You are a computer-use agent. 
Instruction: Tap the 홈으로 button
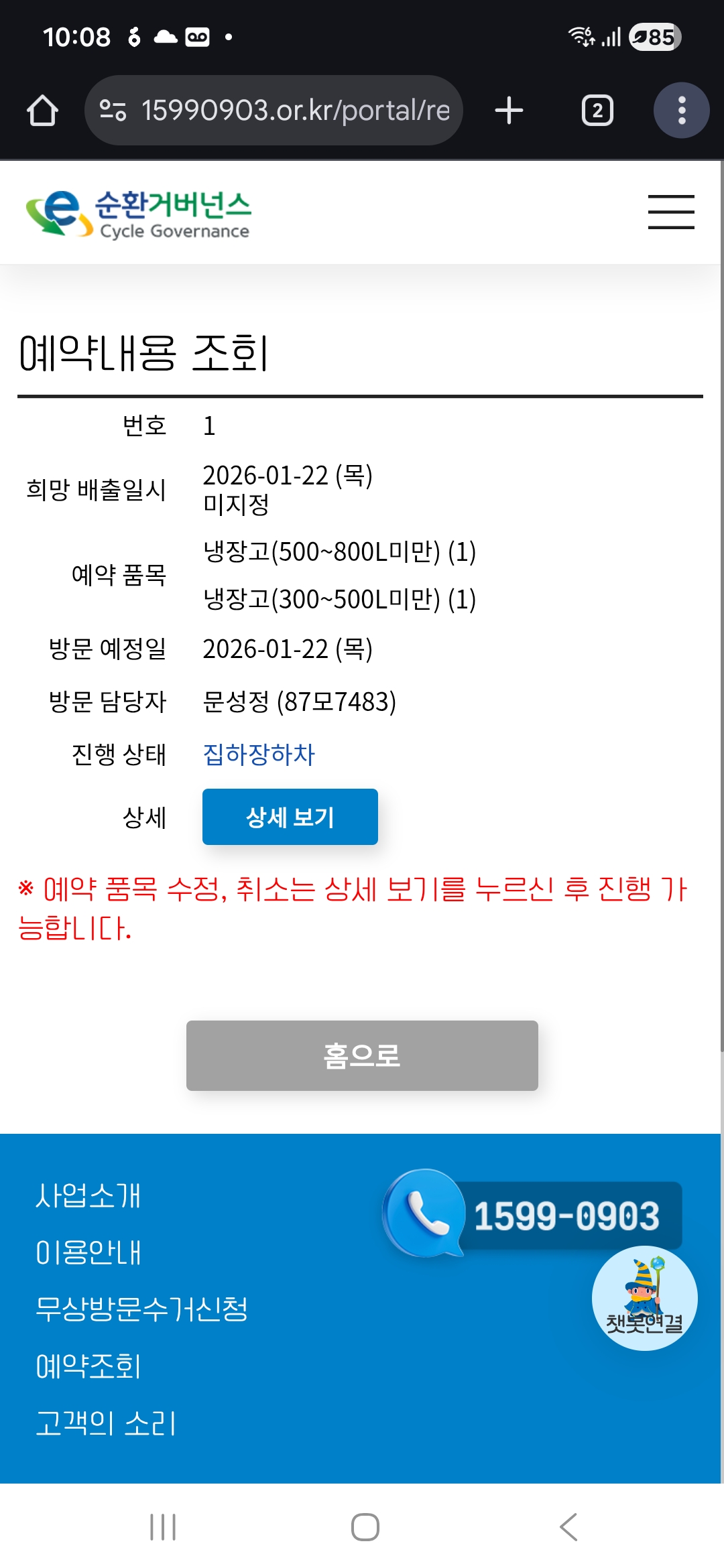pyautogui.click(x=362, y=1055)
